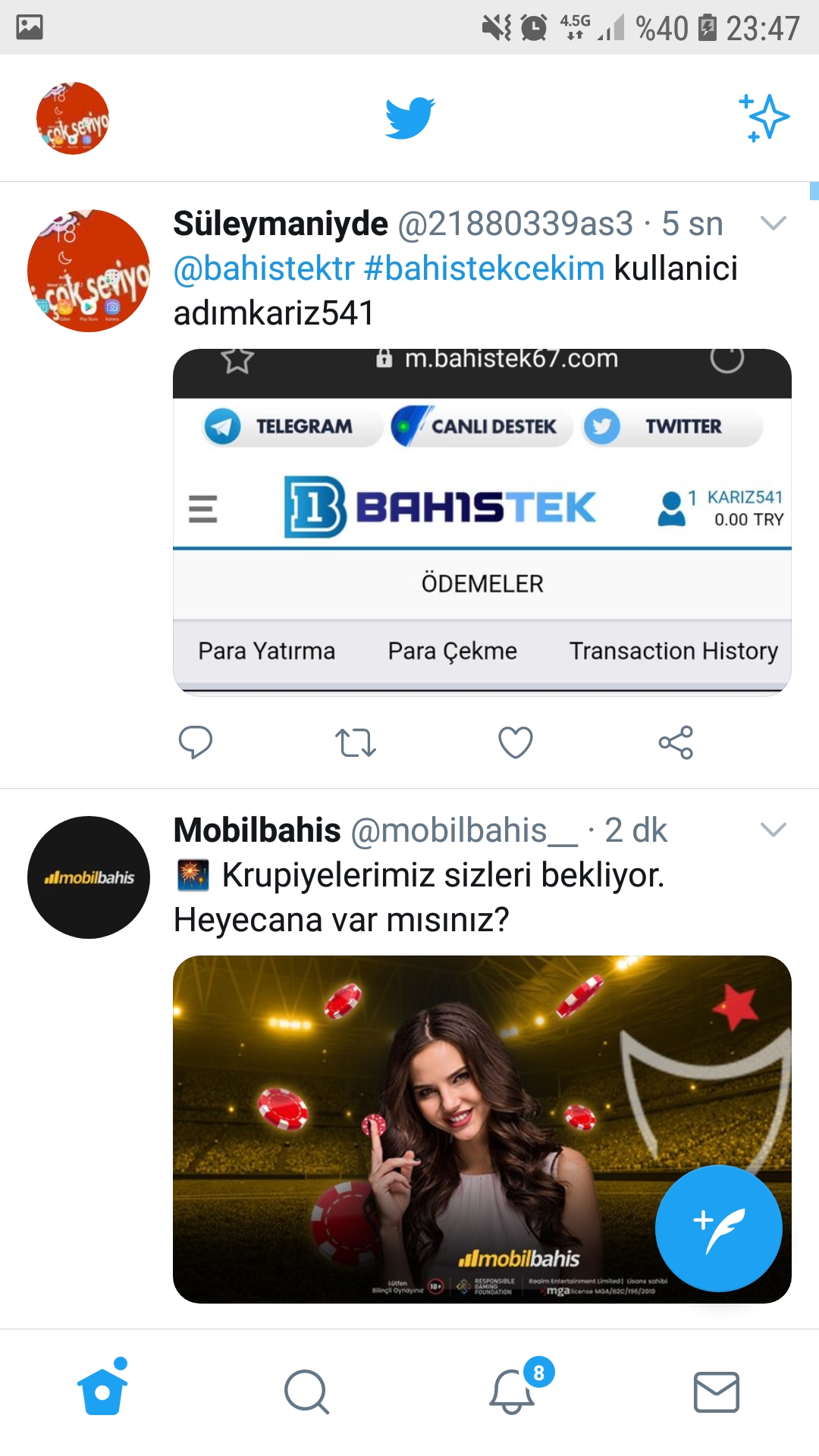Tap the sparkle timeline settings icon

(x=764, y=118)
